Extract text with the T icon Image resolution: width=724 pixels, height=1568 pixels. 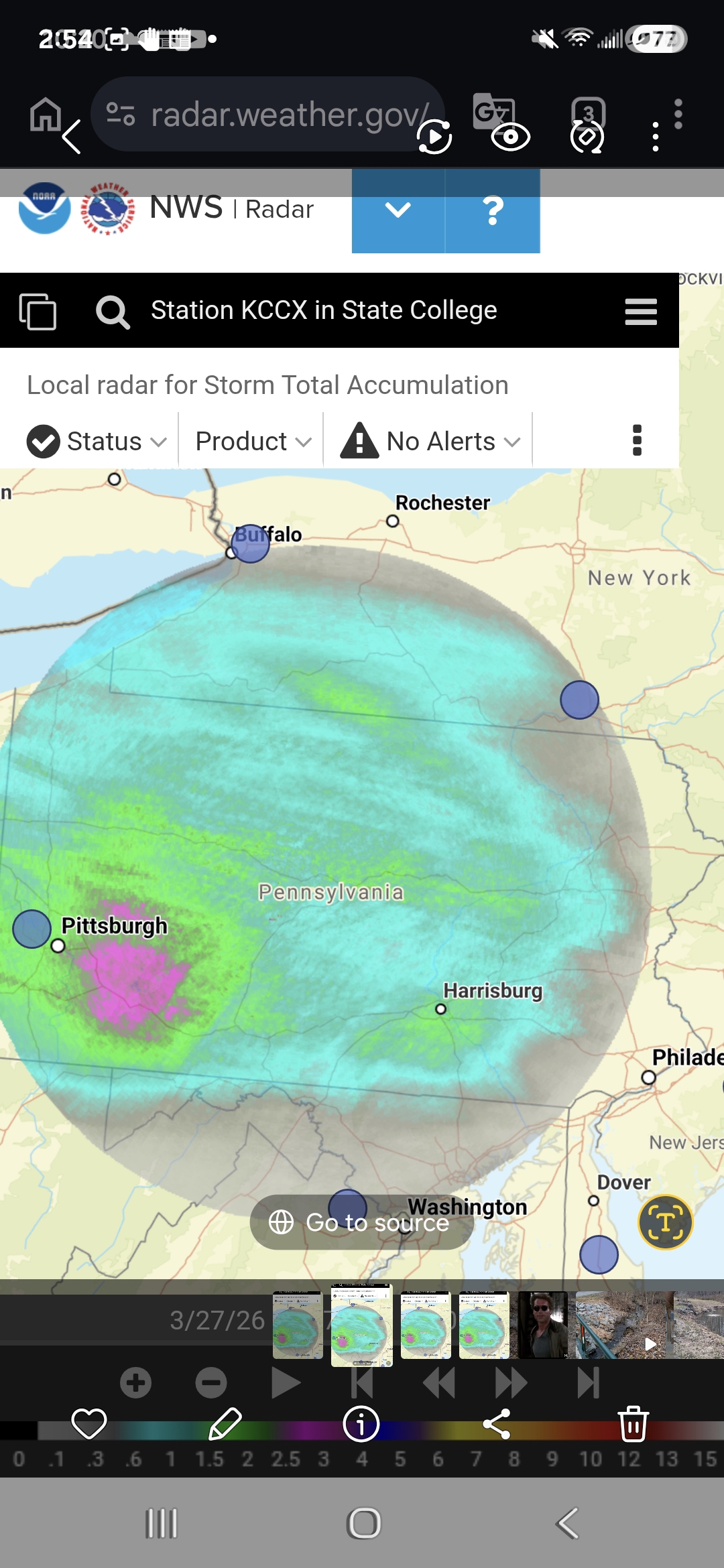click(665, 1222)
